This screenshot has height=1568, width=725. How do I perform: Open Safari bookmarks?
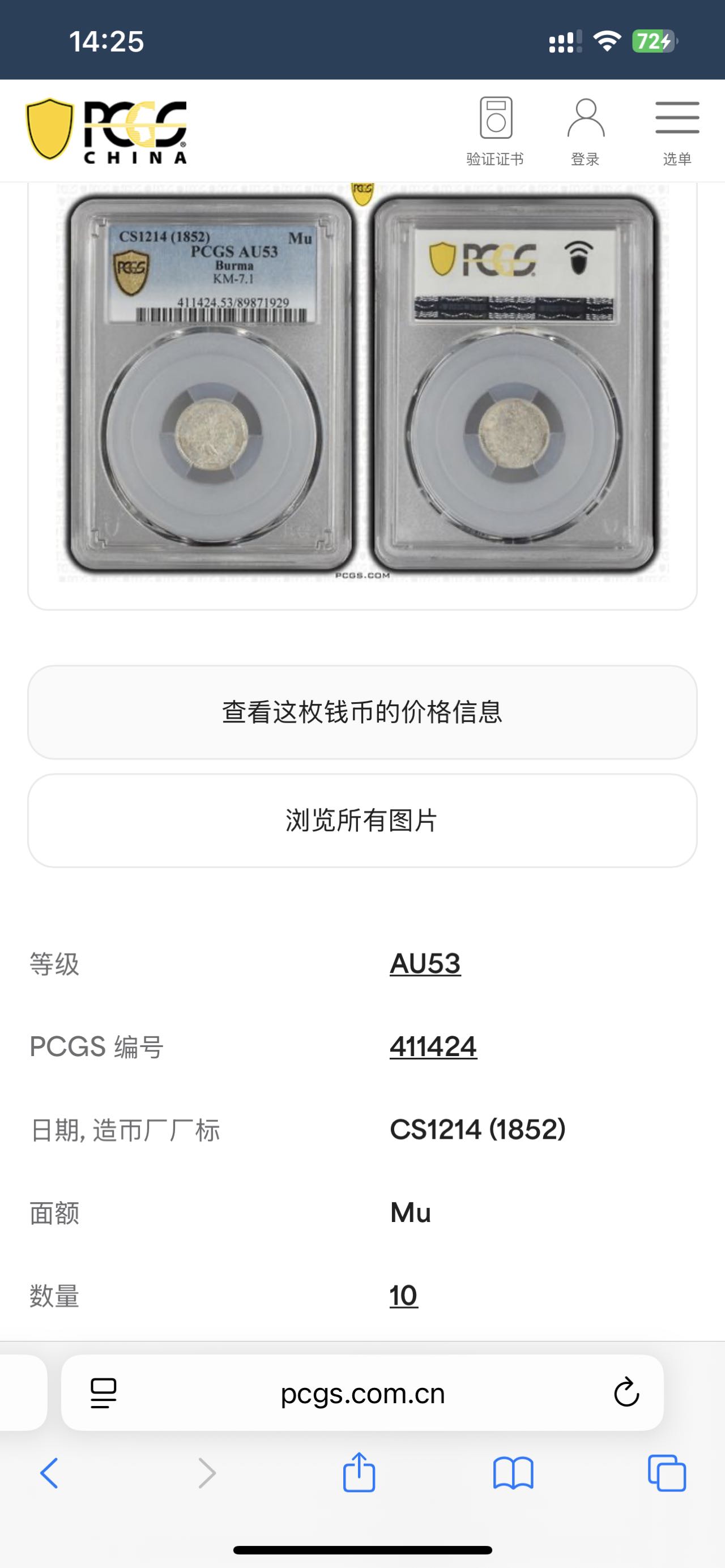(x=513, y=1473)
